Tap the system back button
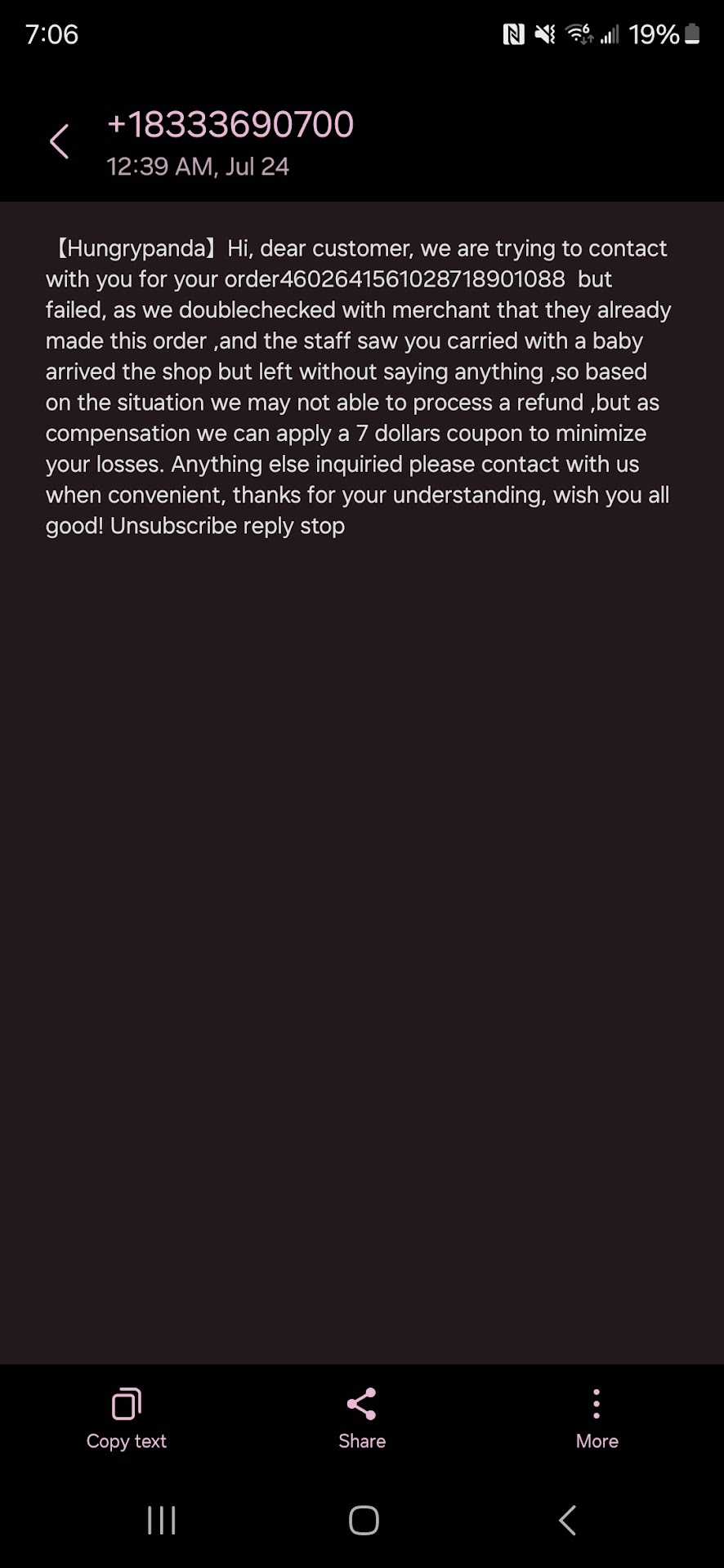The height and width of the screenshot is (1568, 724). (x=567, y=1520)
